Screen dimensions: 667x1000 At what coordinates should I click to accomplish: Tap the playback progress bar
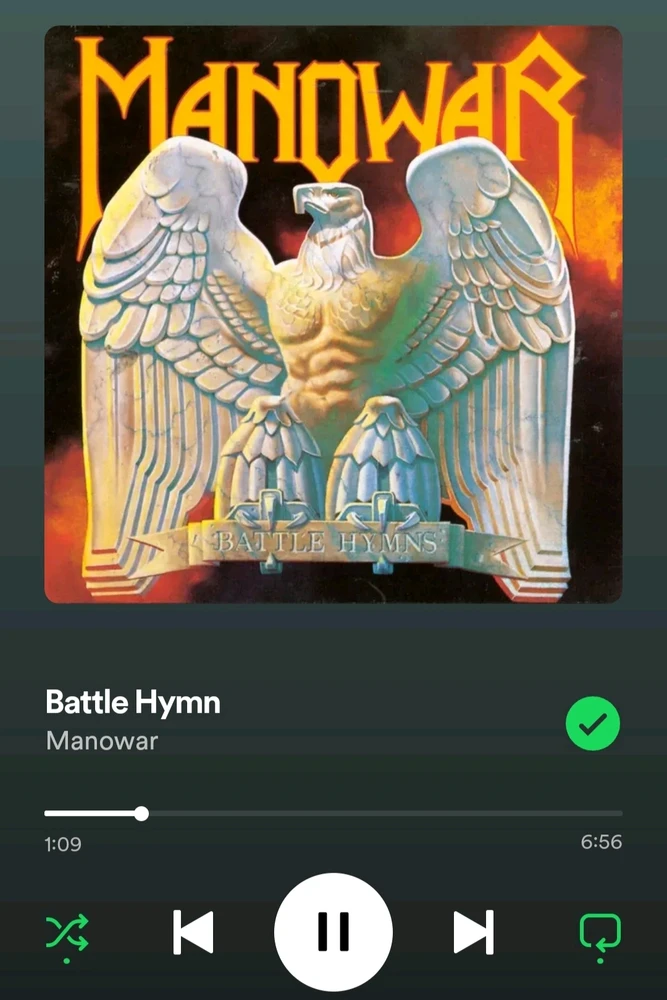[333, 813]
